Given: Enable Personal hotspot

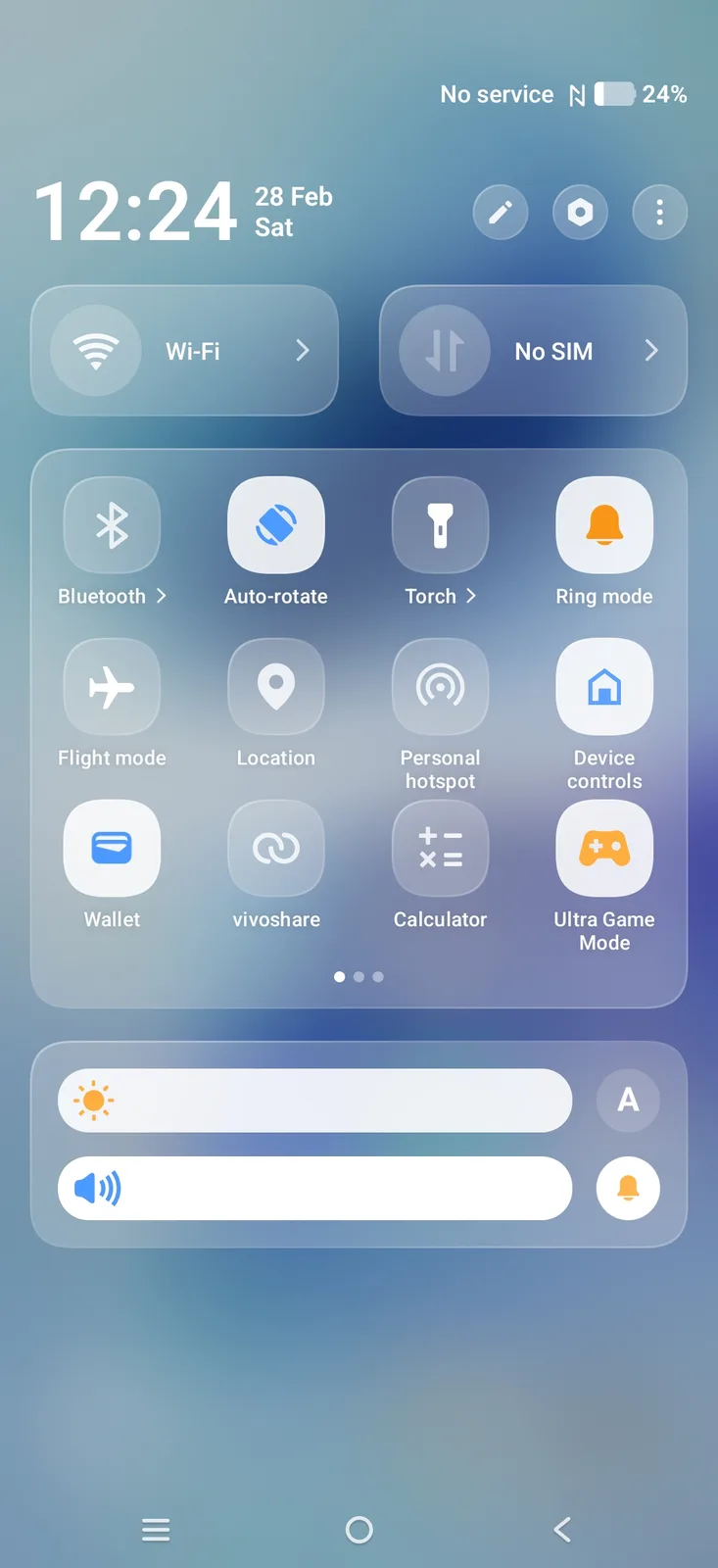Looking at the screenshot, I should (440, 687).
